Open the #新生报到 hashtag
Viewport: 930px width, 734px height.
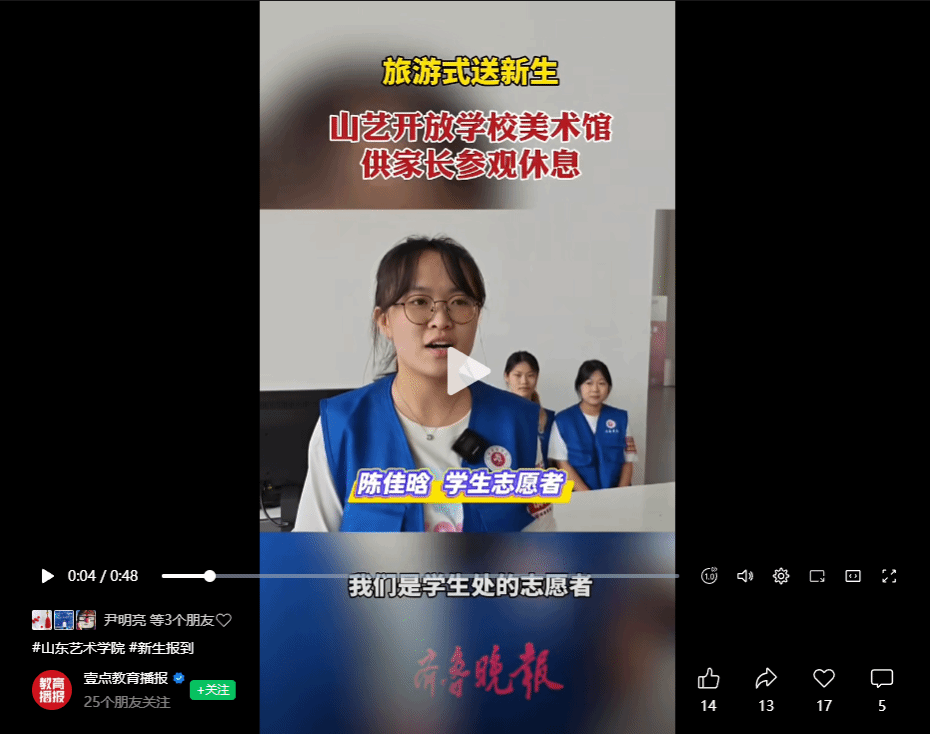point(161,648)
